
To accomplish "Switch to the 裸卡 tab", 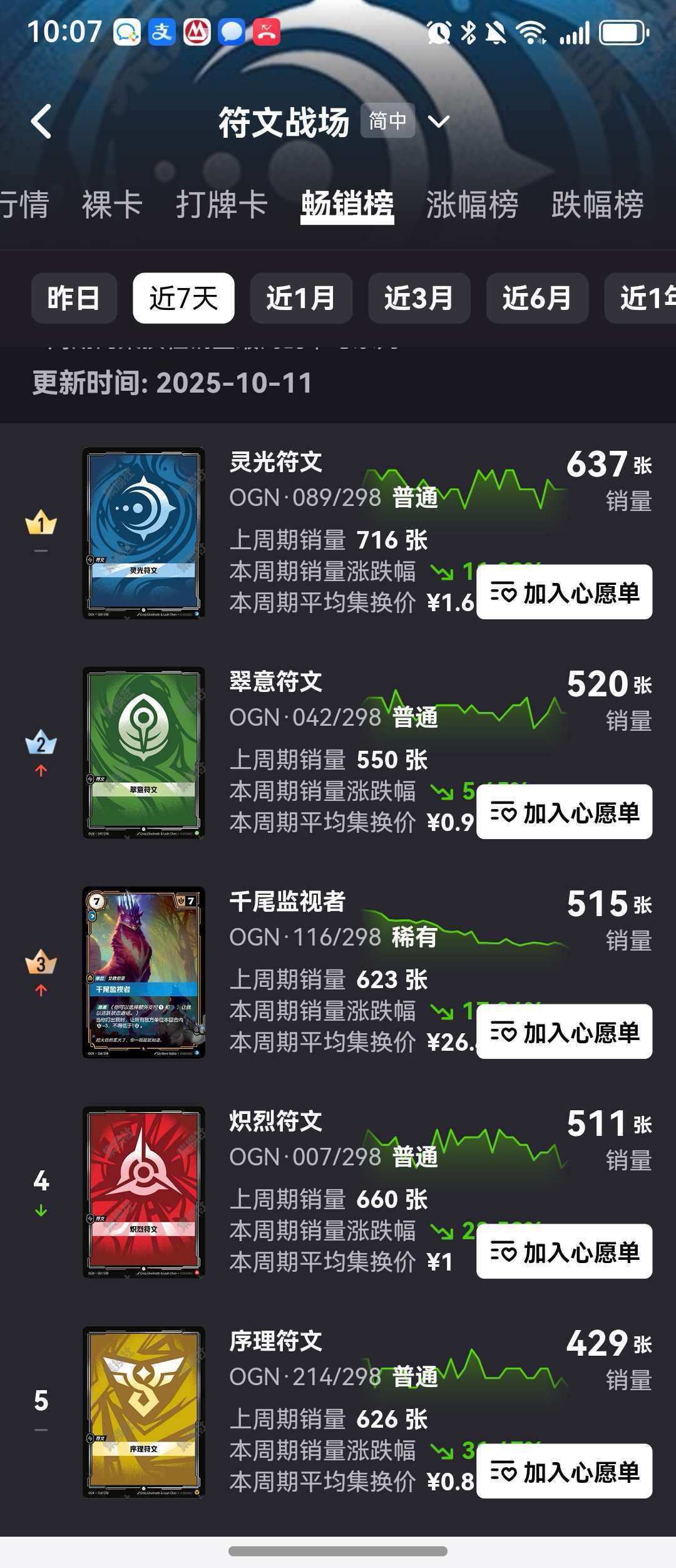I will (112, 204).
